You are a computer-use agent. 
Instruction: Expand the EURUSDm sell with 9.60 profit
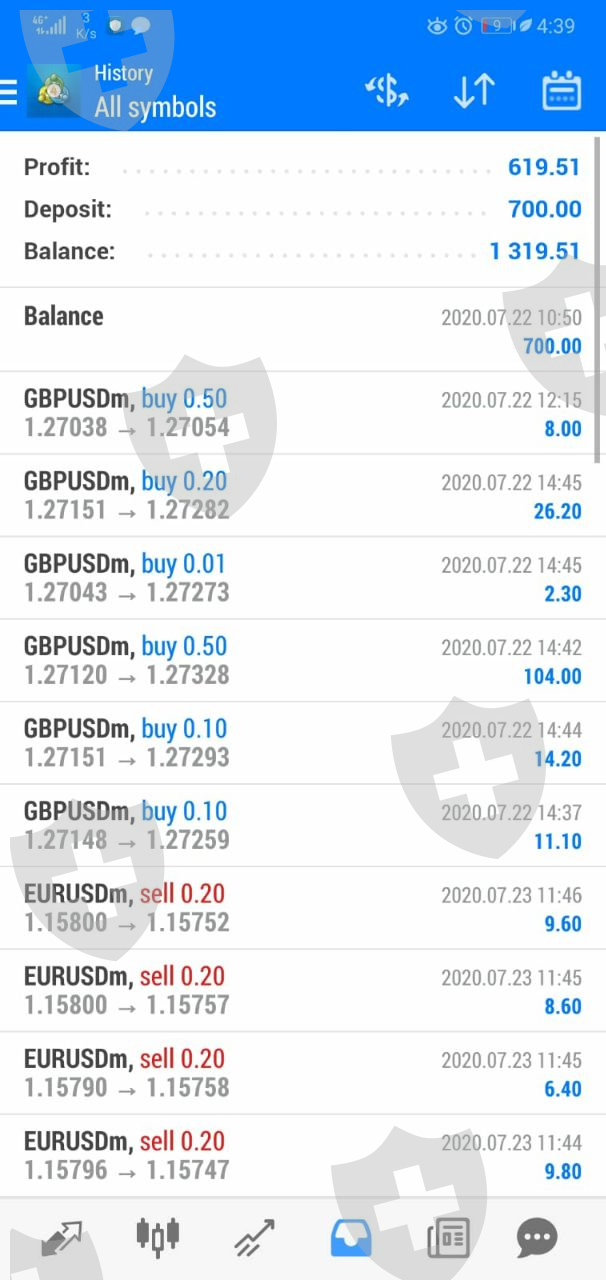[x=300, y=908]
